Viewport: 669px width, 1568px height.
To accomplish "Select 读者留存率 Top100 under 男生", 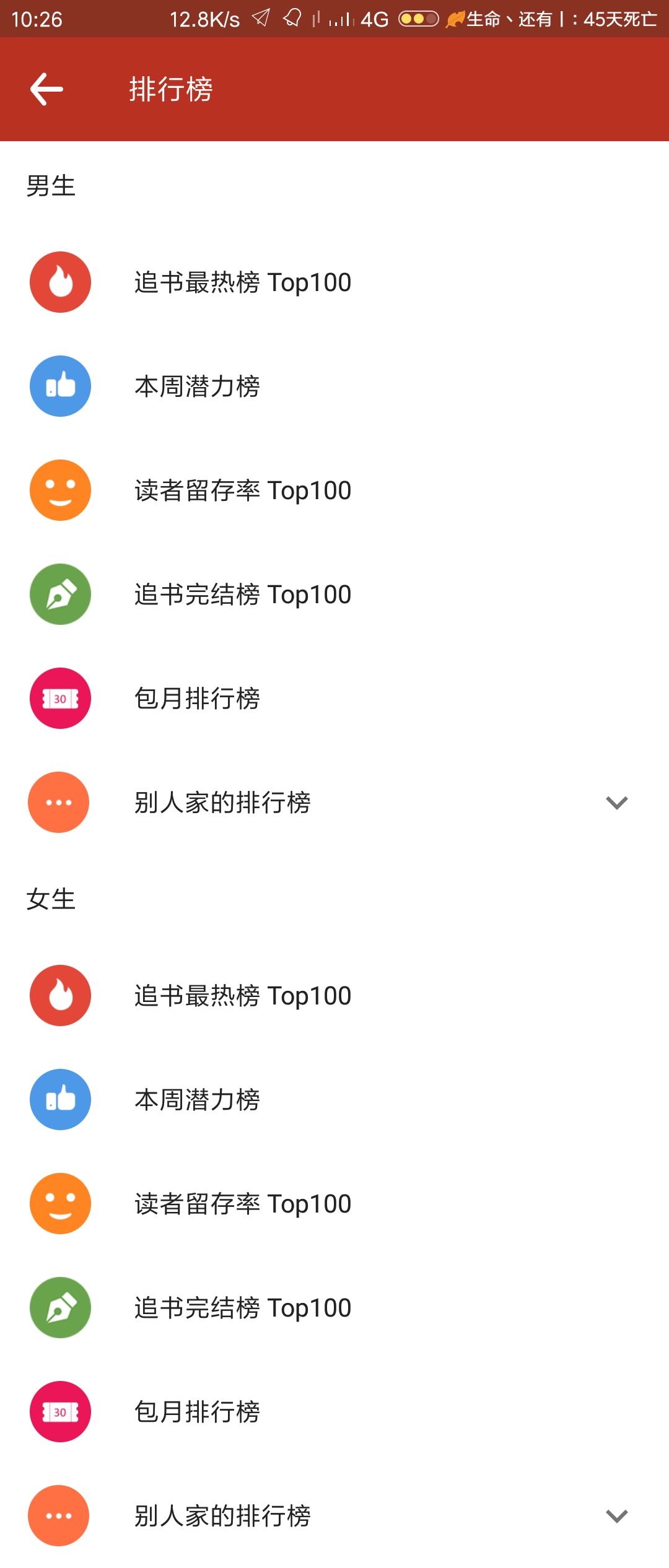I will [x=243, y=490].
